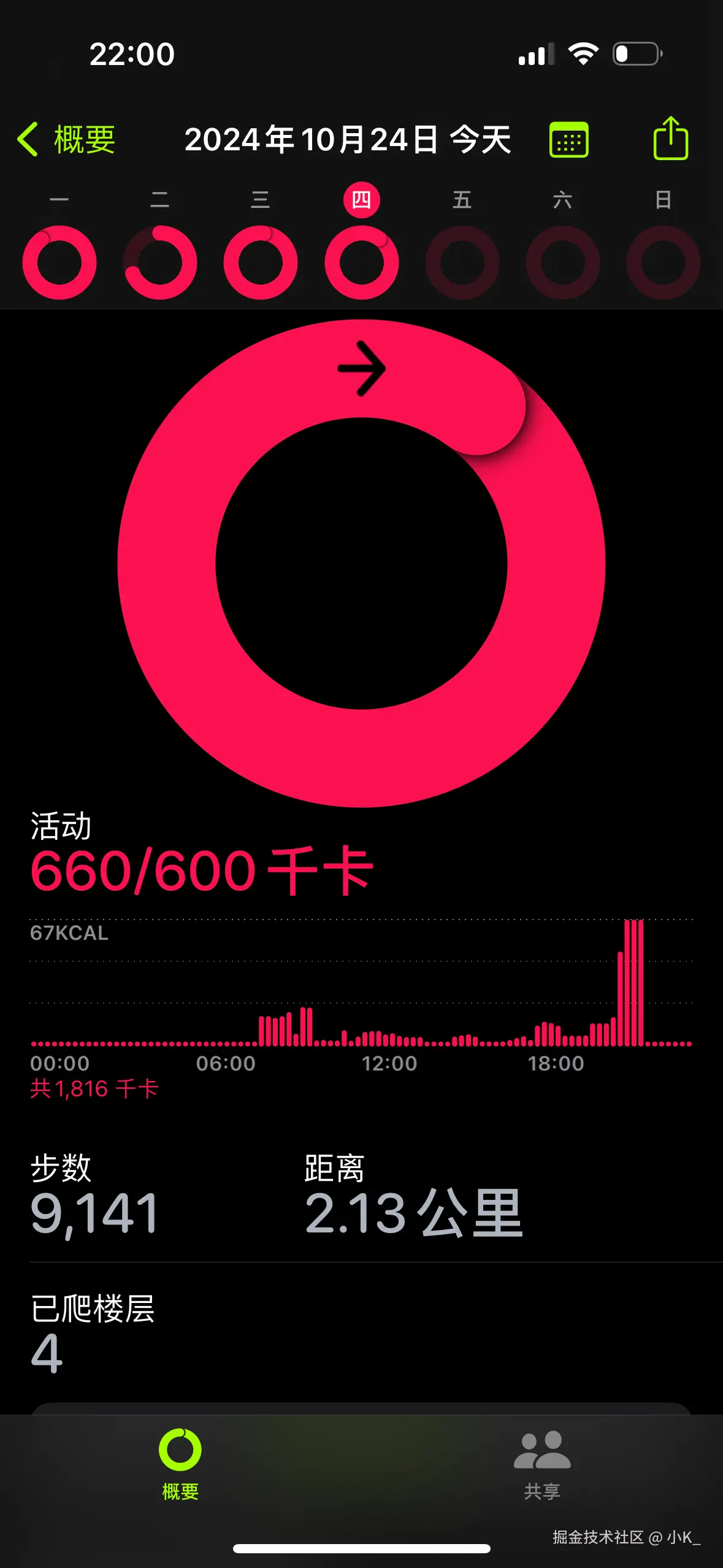Tap the back chevron before 概要
Viewport: 723px width, 1568px height.
click(x=28, y=139)
